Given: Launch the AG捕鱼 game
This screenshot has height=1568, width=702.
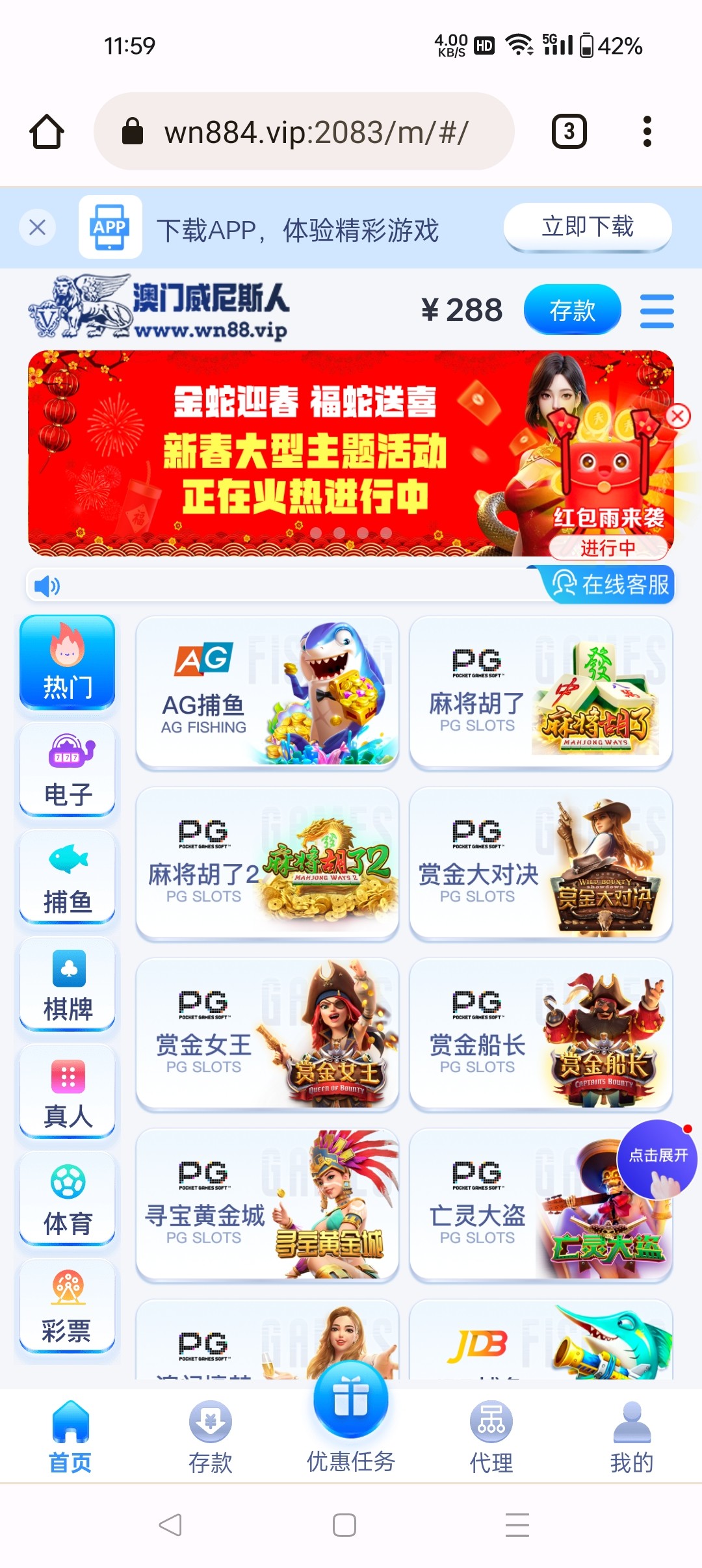Looking at the screenshot, I should (x=266, y=693).
